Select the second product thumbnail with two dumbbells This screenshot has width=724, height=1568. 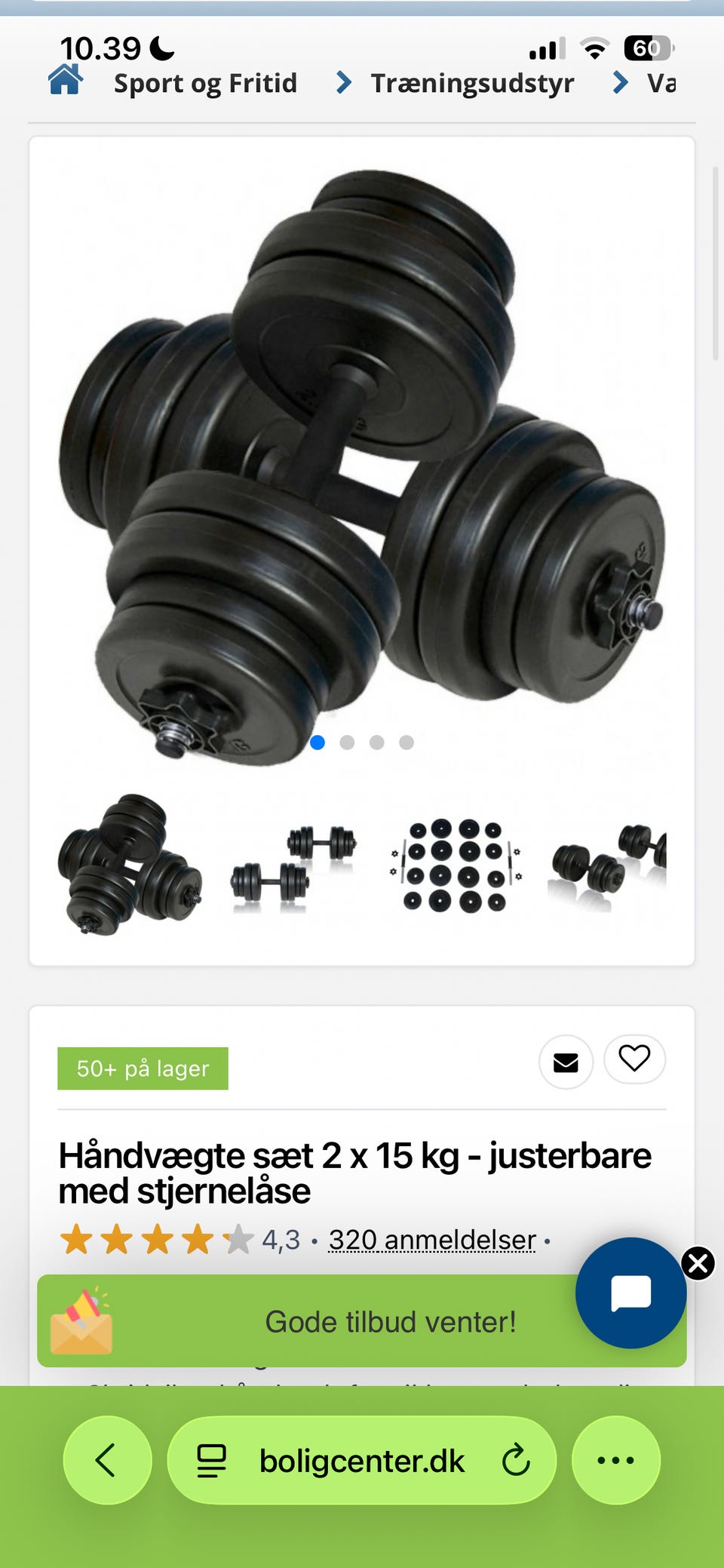pyautogui.click(x=294, y=865)
